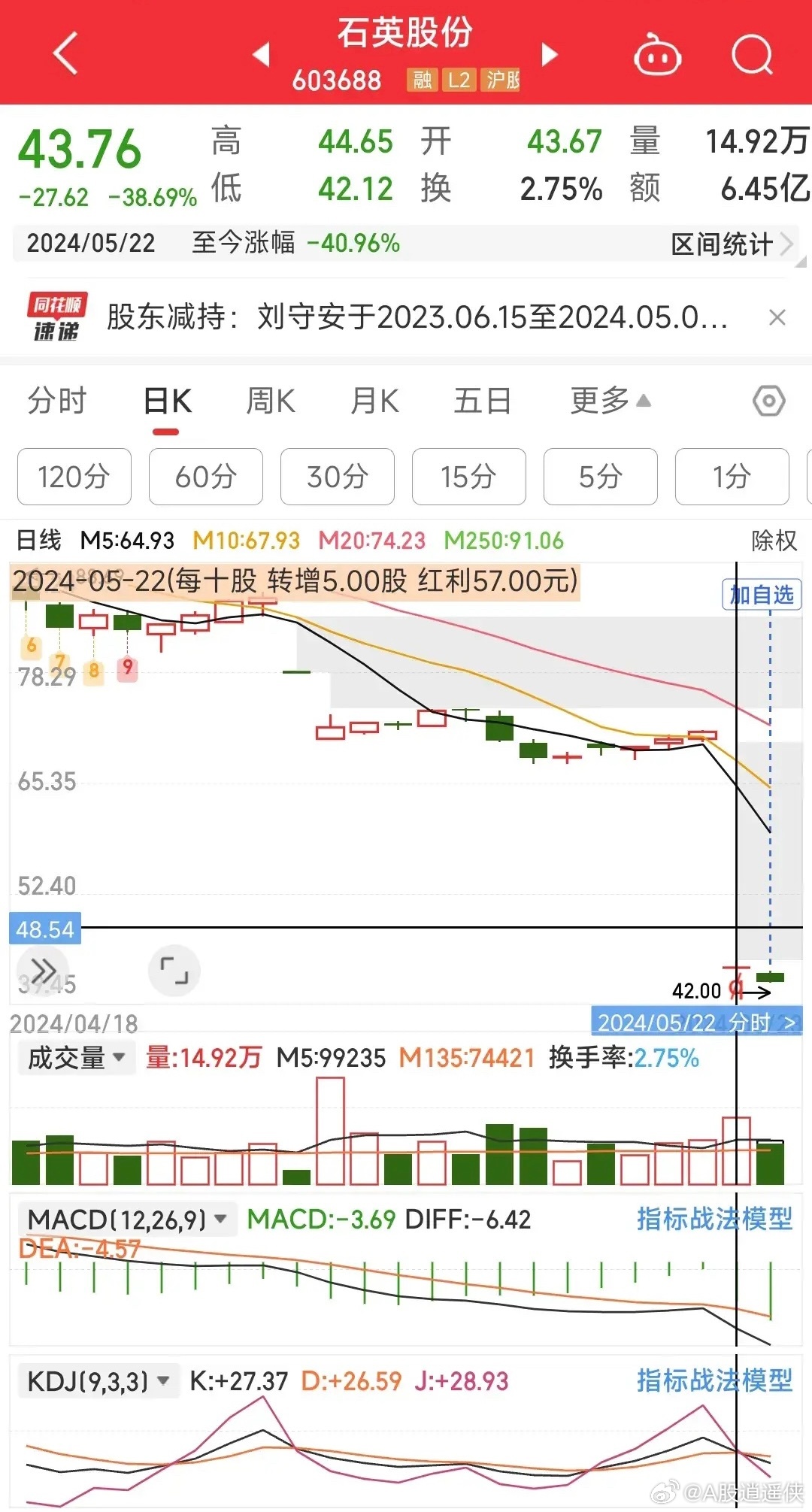Select the 60分 interval chip

[x=205, y=477]
